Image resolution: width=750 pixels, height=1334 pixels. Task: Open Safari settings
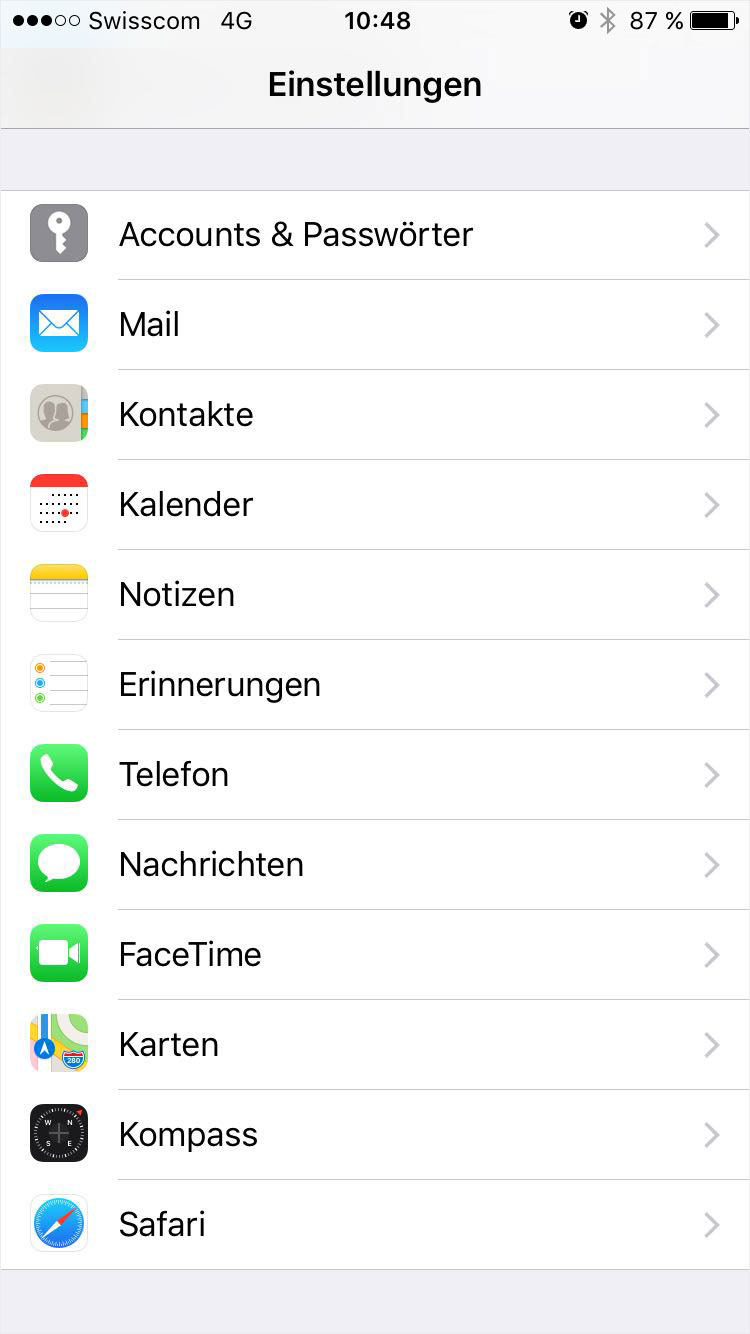(x=375, y=1225)
